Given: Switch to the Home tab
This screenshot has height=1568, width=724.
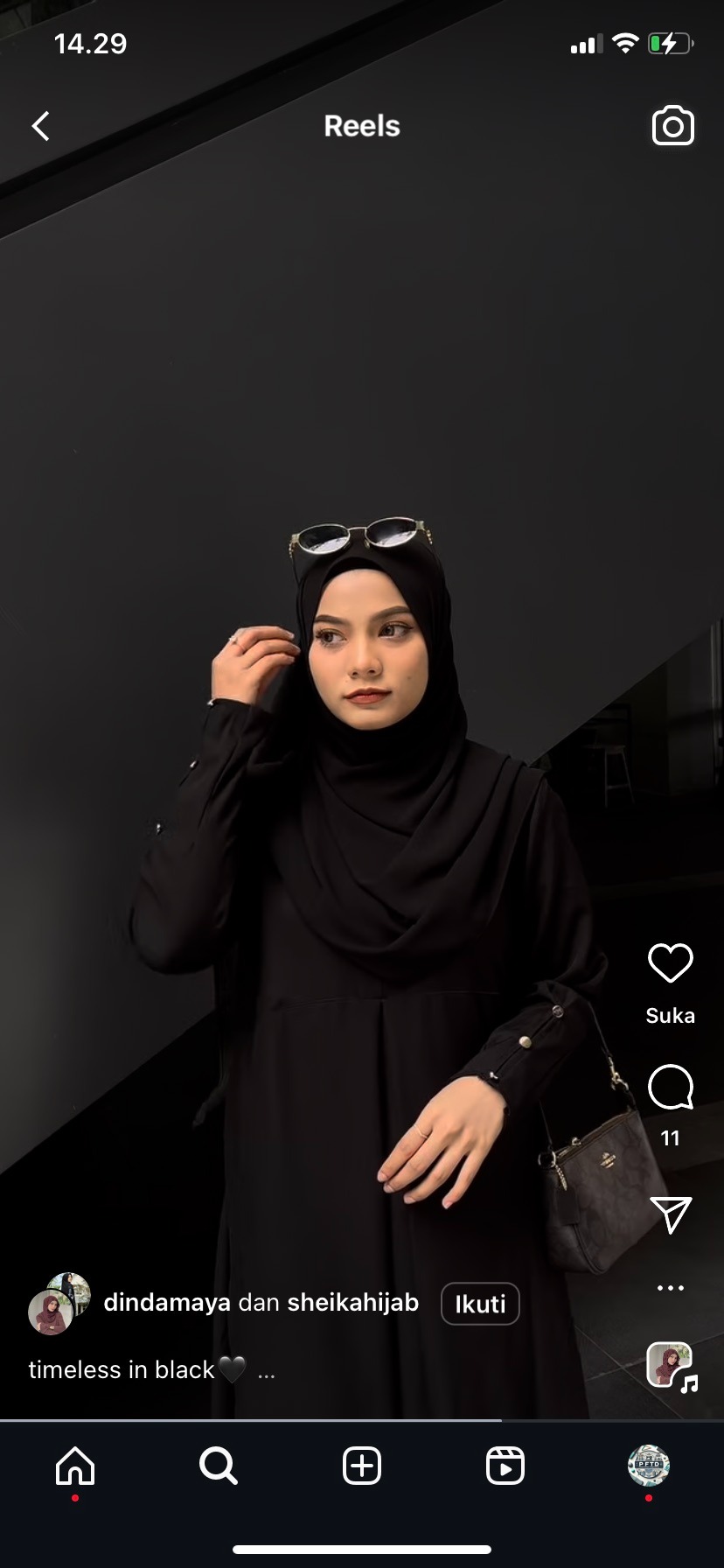Looking at the screenshot, I should (75, 1466).
